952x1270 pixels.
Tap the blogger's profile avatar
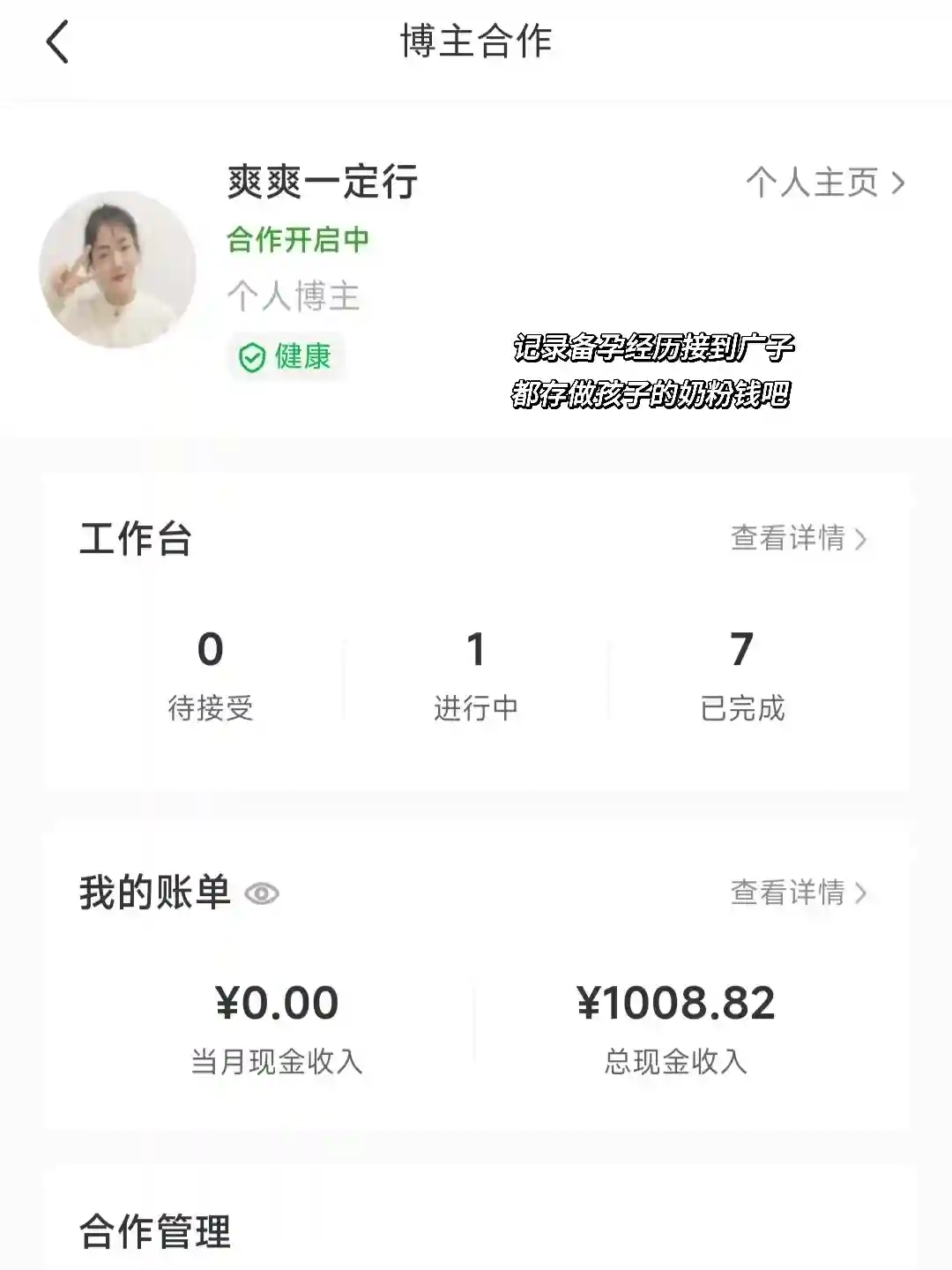(117, 269)
